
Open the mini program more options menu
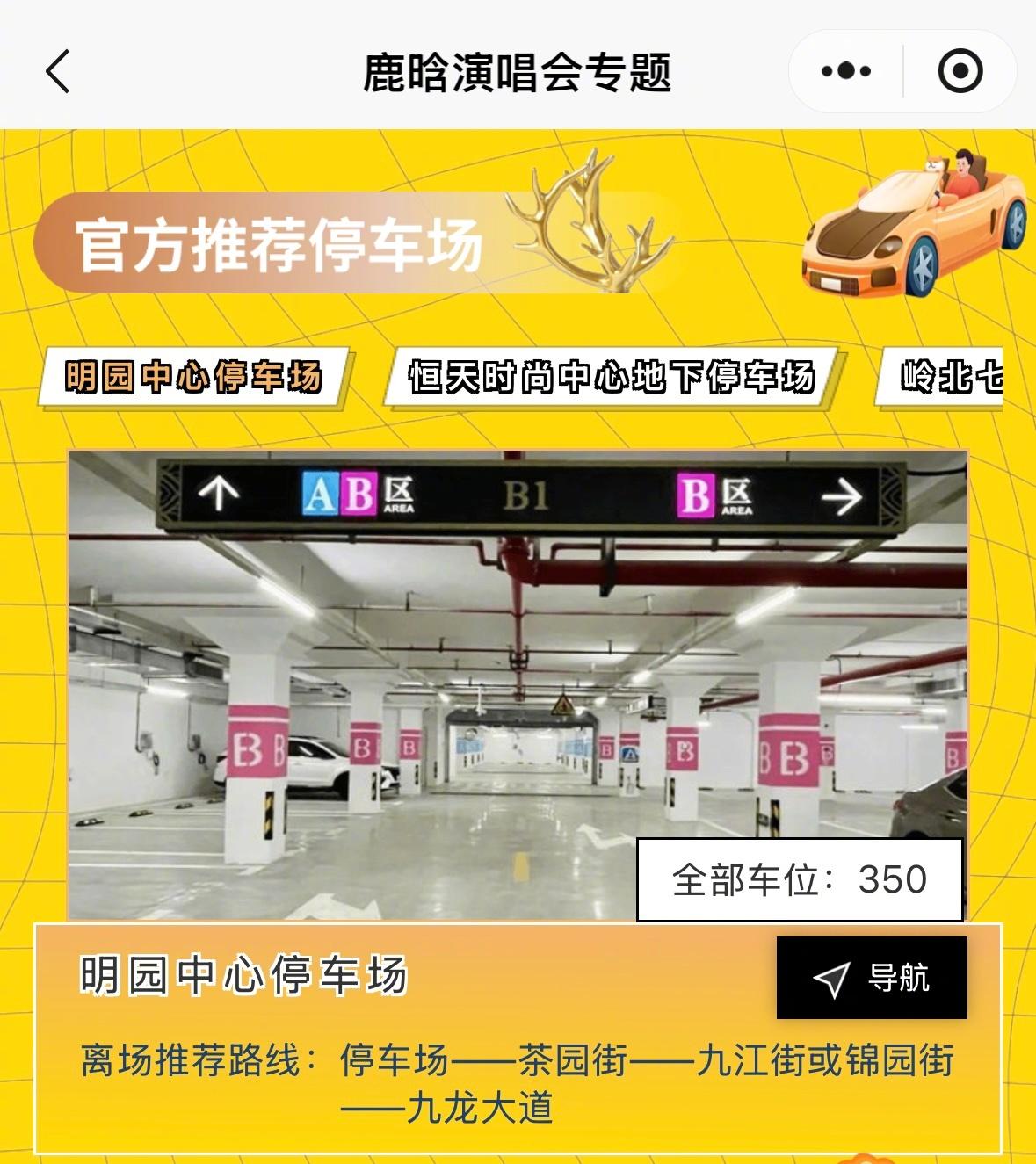click(845, 71)
